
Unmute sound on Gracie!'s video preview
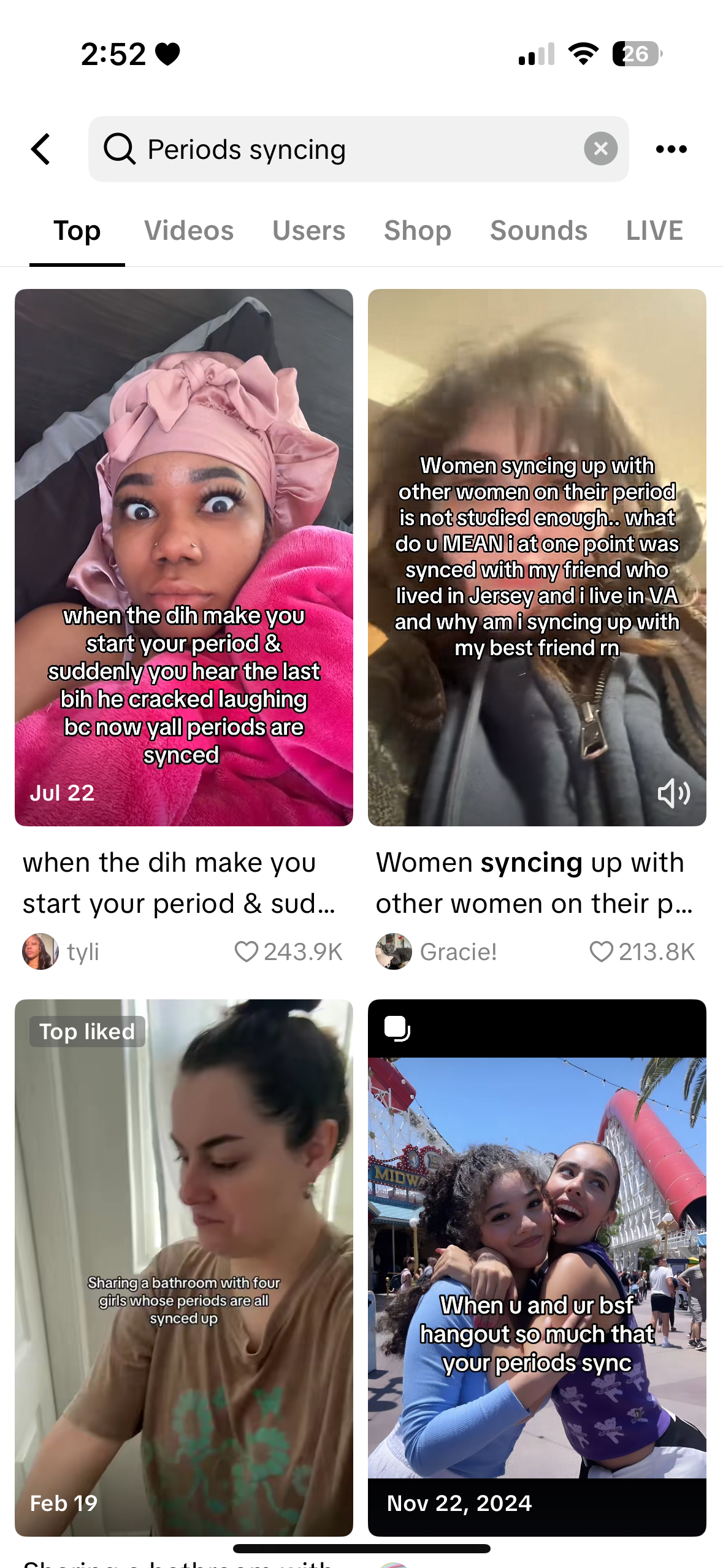tap(673, 793)
